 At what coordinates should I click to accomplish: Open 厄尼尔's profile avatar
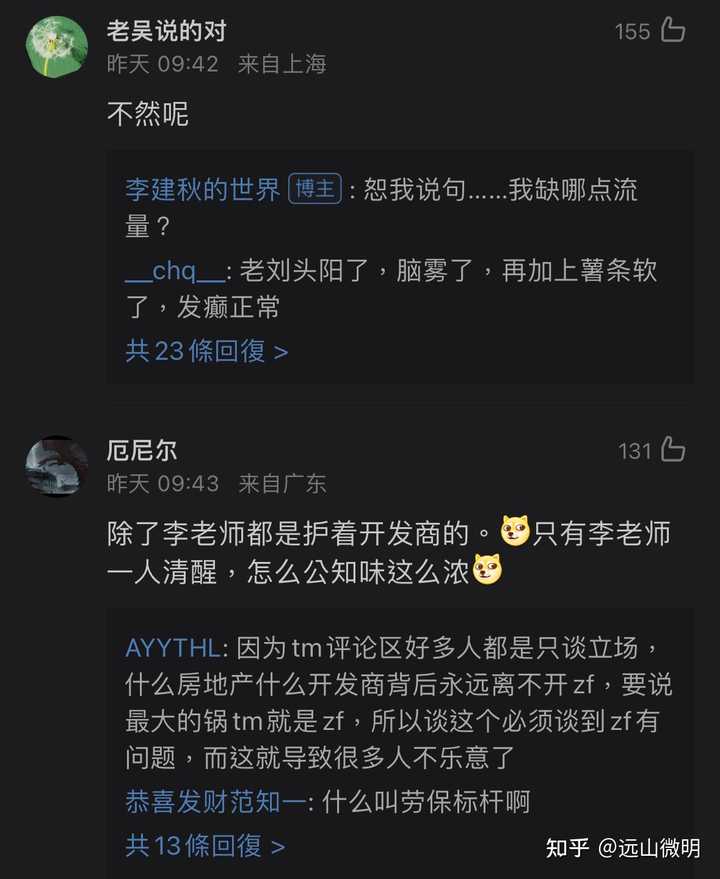[57, 466]
